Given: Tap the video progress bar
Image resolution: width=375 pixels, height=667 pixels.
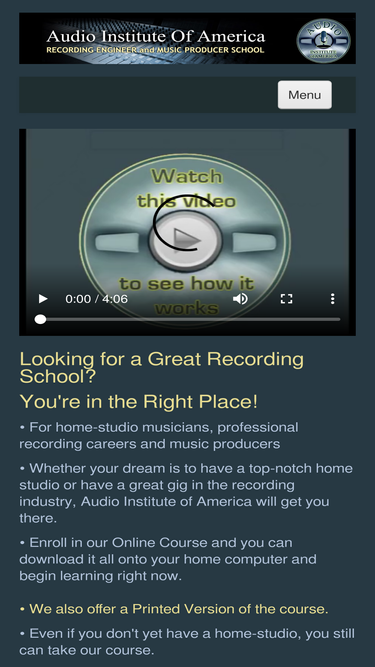Looking at the screenshot, I should pos(188,319).
